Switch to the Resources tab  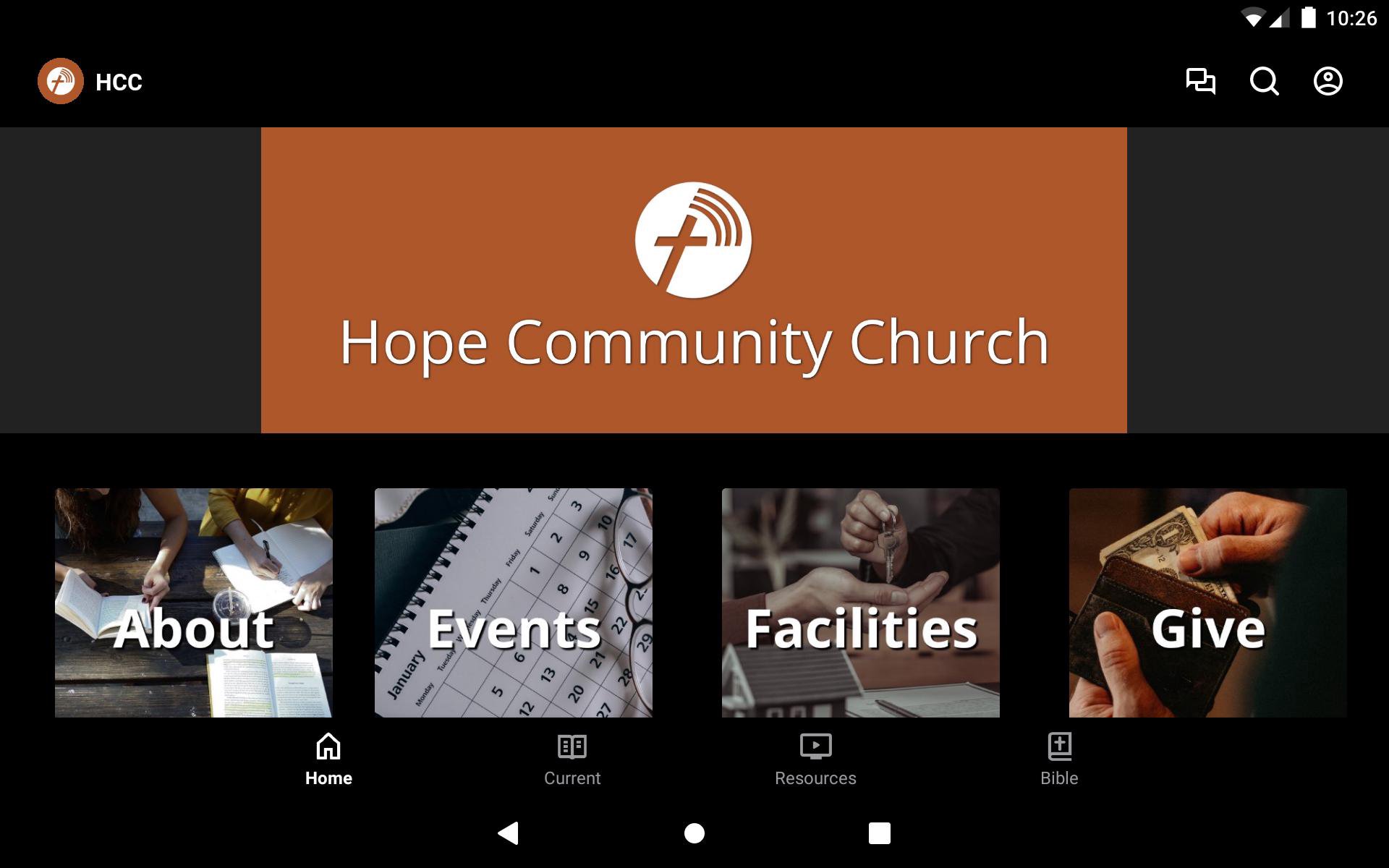[x=815, y=759]
